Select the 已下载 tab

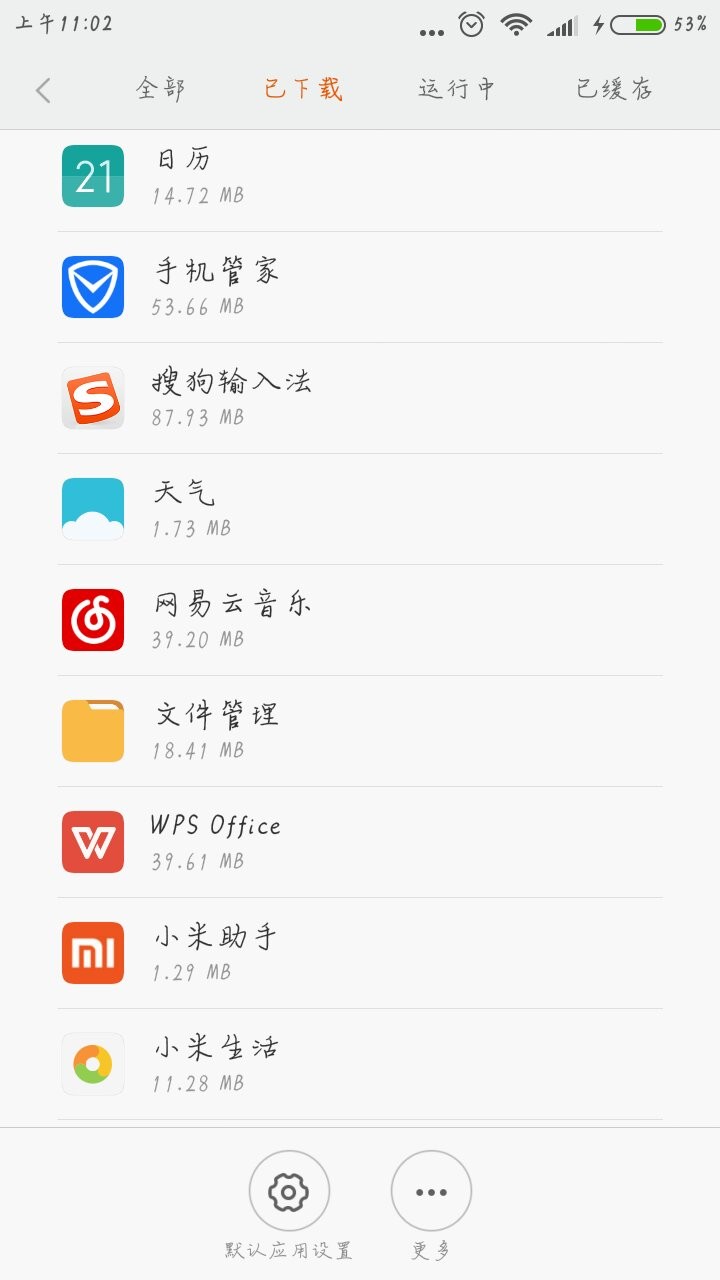point(303,89)
